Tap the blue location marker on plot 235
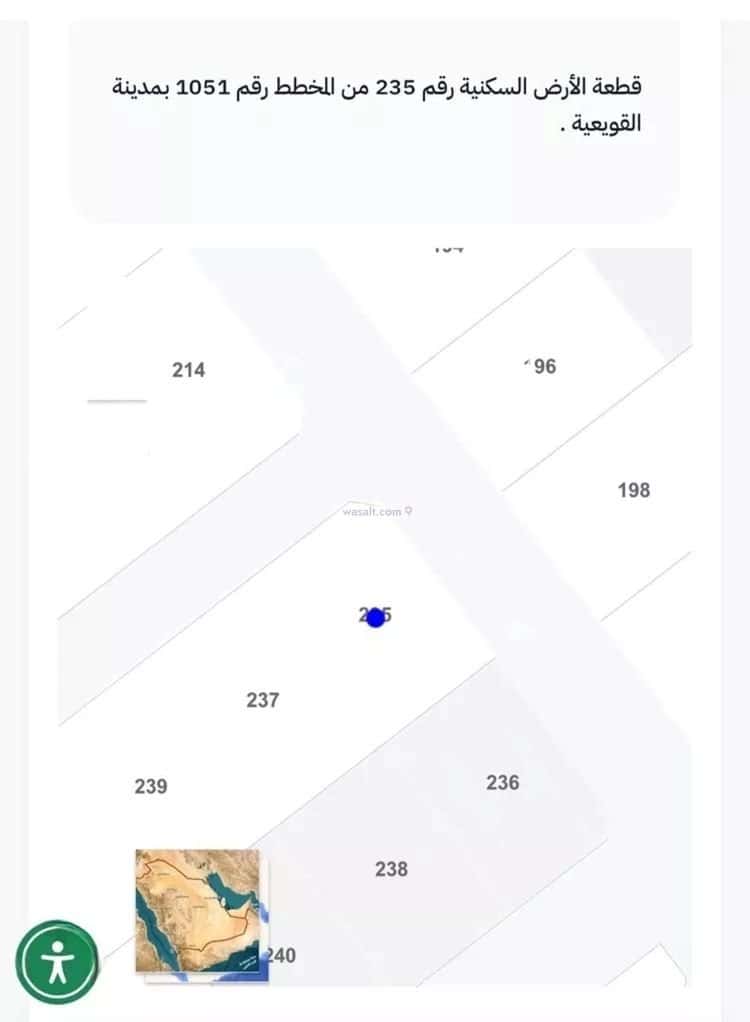The image size is (750, 1022). coord(375,618)
